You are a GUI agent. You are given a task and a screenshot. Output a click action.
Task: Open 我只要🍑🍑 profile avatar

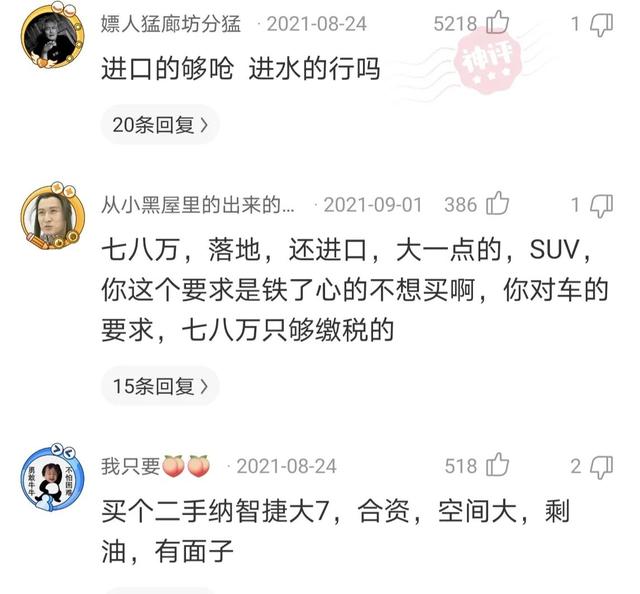coord(52,478)
